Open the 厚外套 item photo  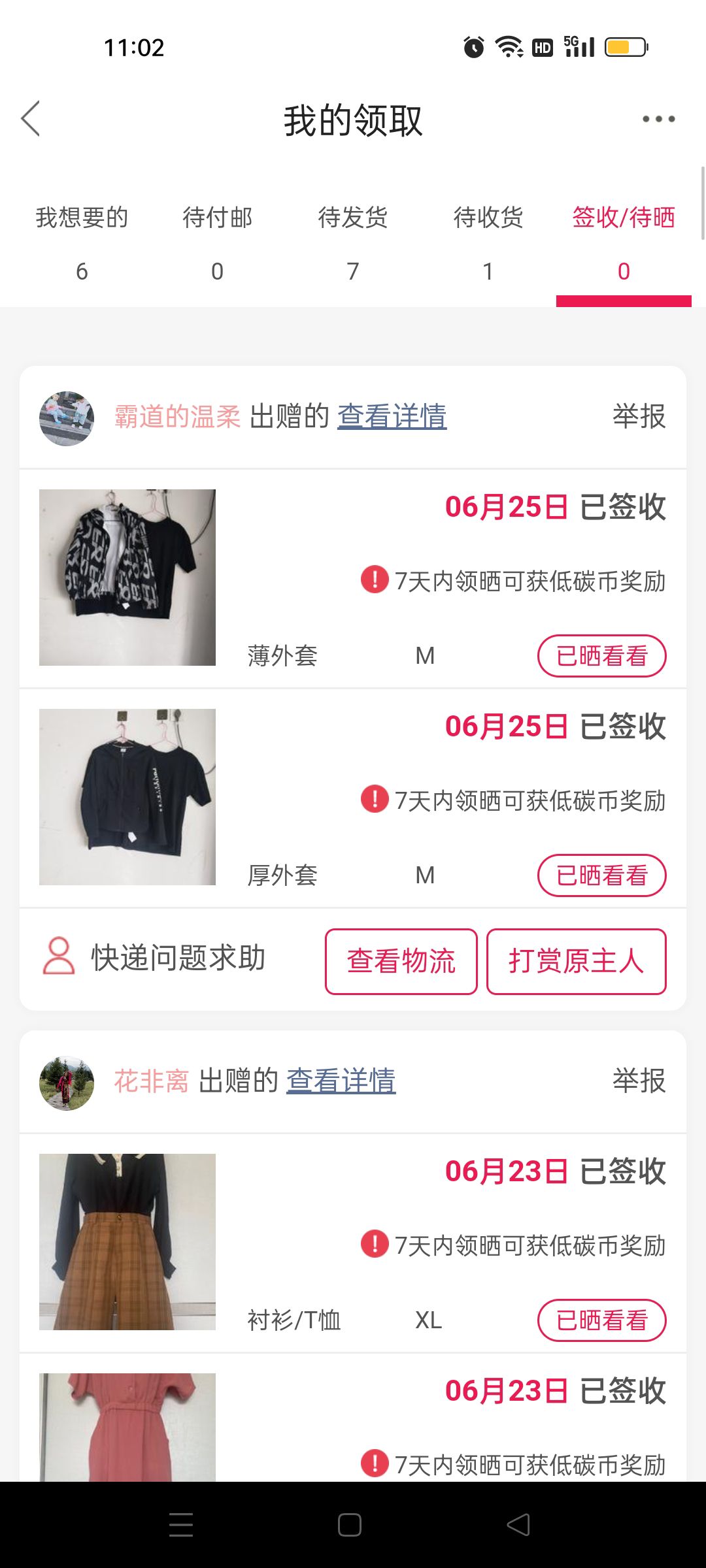pos(127,797)
